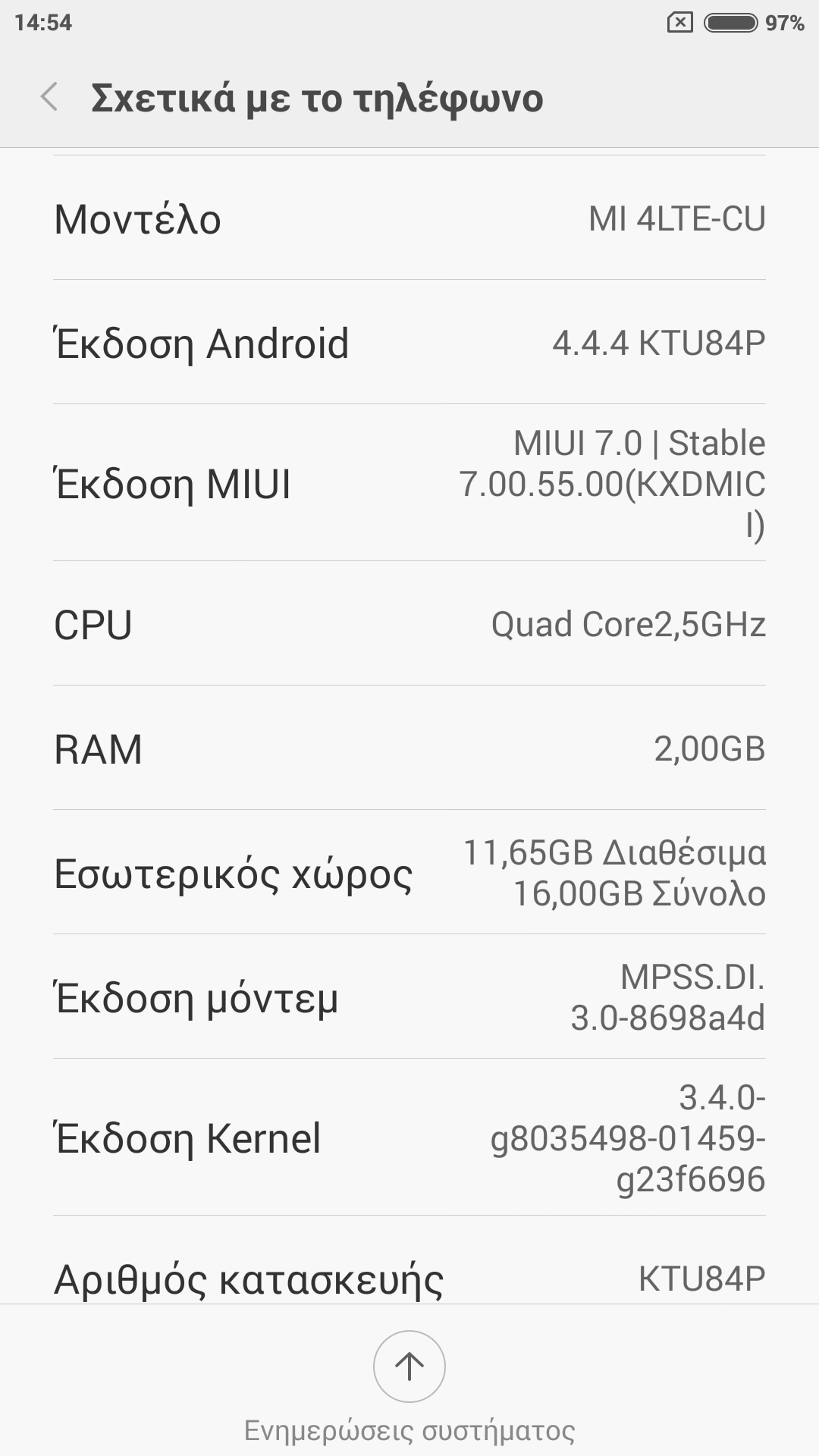This screenshot has height=1456, width=819.
Task: Tap the Έκδοση MIUI row
Action: point(409,483)
